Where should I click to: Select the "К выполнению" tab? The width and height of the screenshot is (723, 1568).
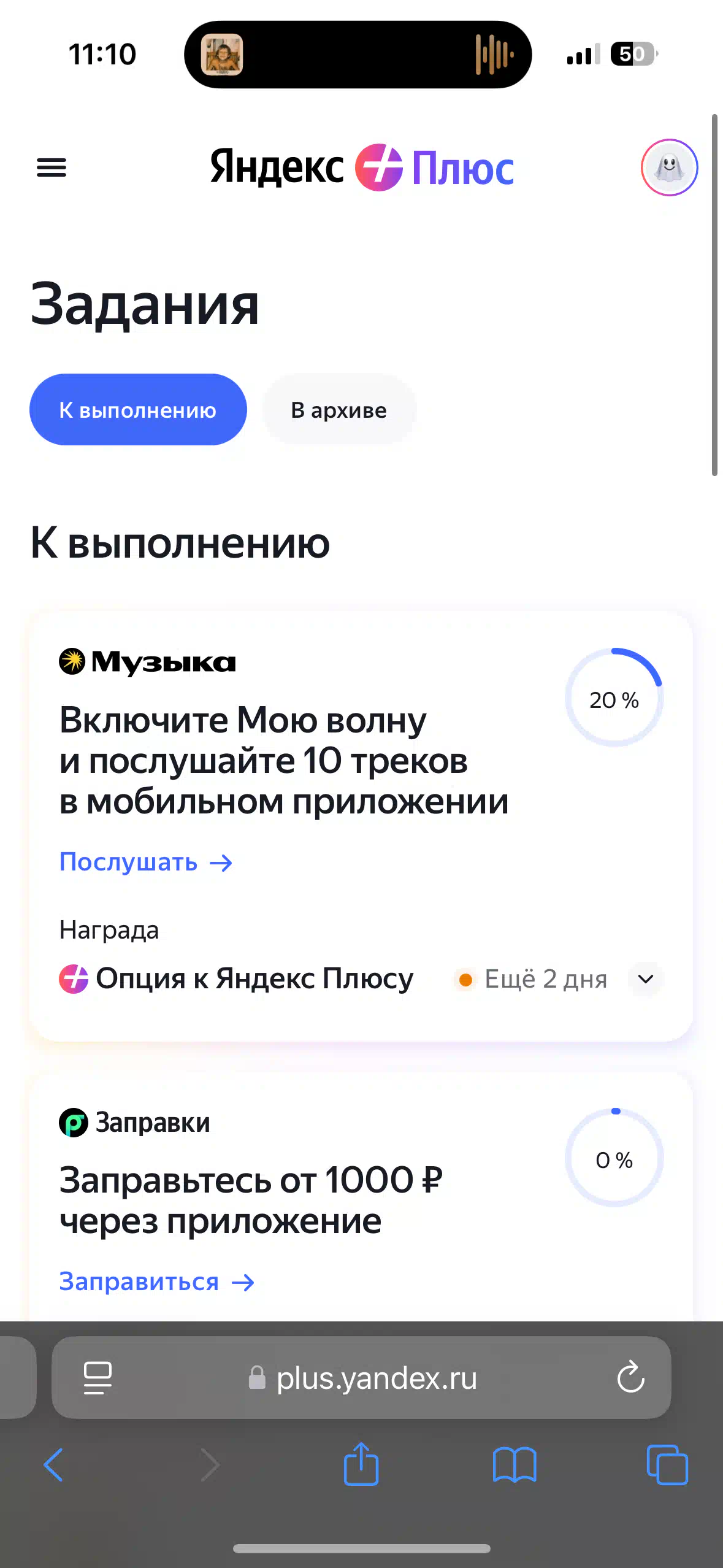(138, 410)
